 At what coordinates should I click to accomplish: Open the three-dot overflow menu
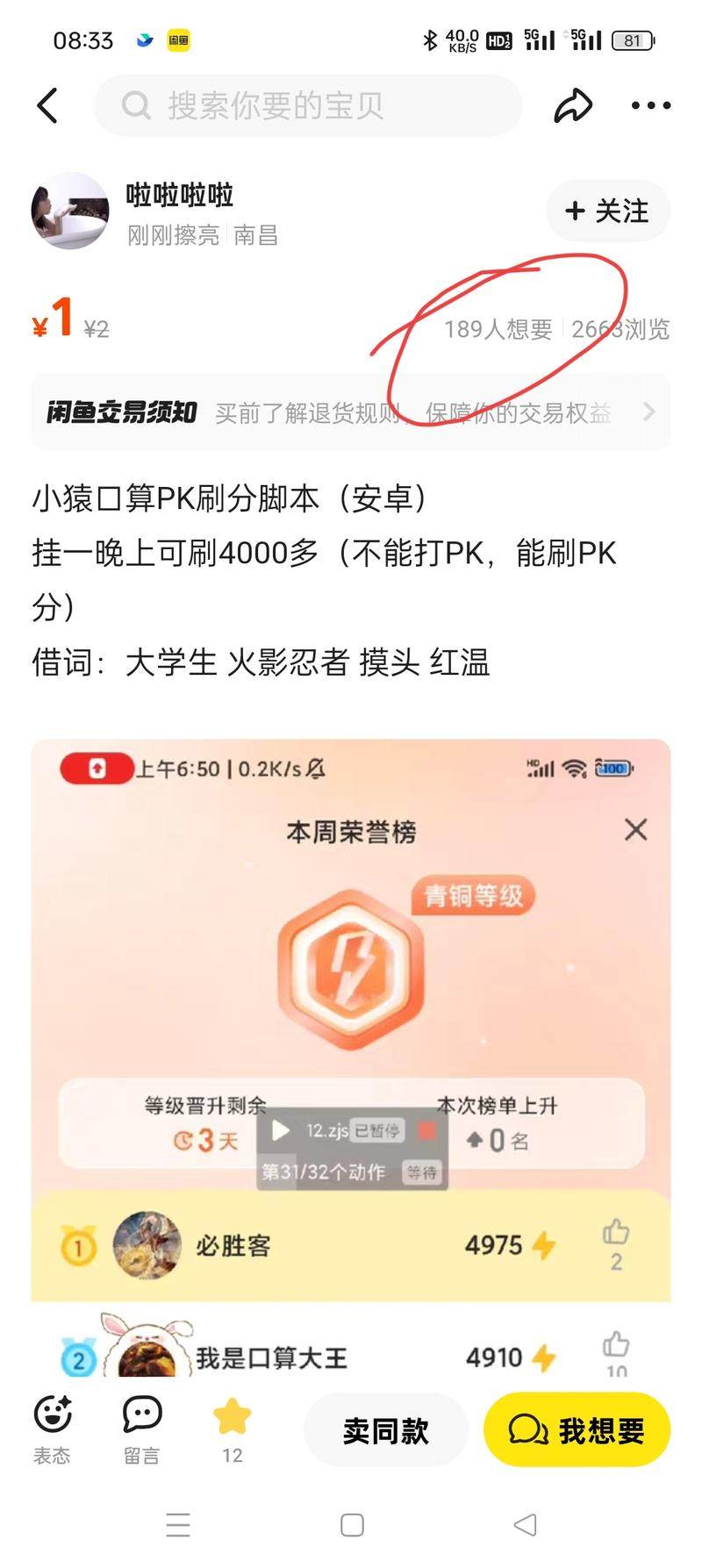click(x=651, y=106)
